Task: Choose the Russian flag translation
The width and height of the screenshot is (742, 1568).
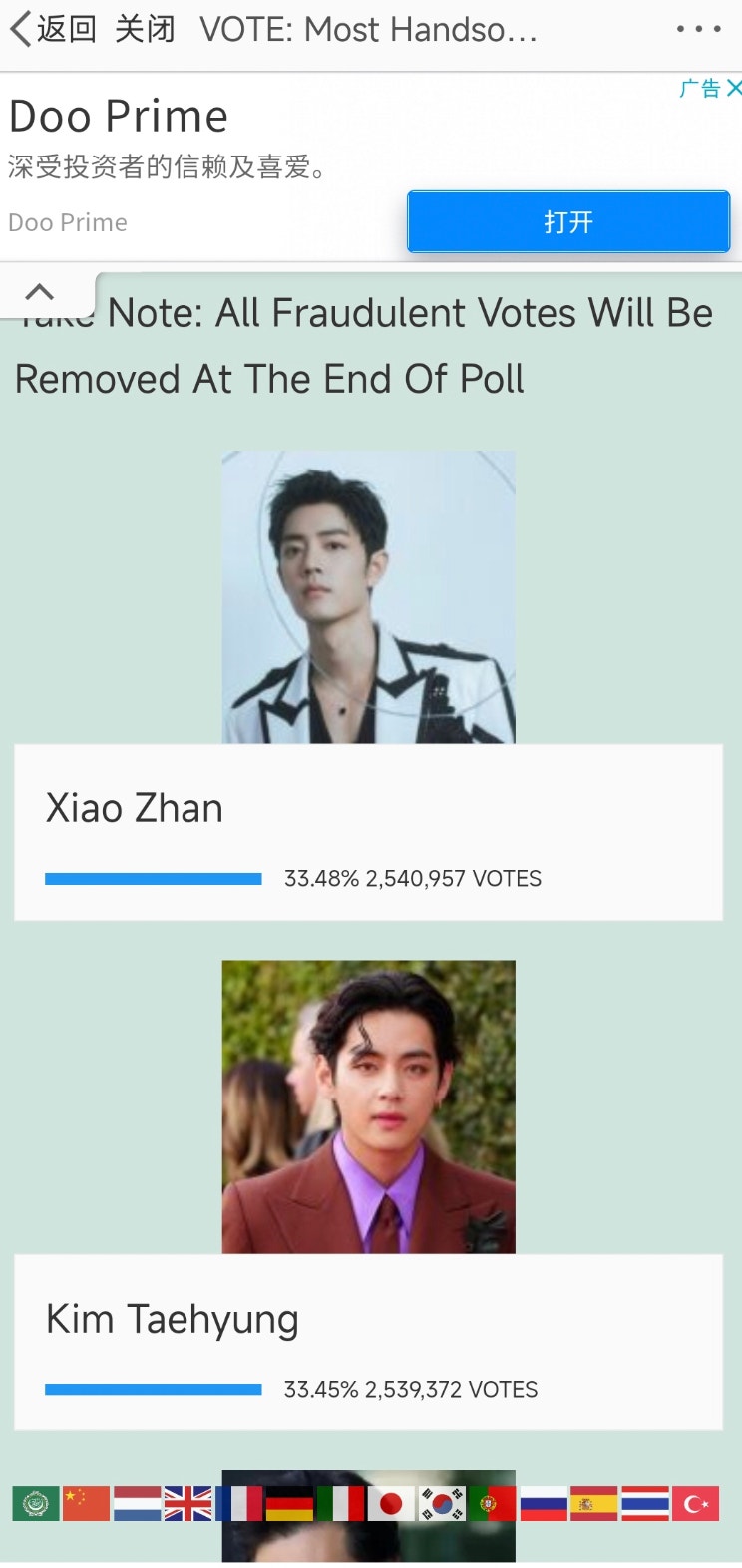Action: (x=544, y=1503)
